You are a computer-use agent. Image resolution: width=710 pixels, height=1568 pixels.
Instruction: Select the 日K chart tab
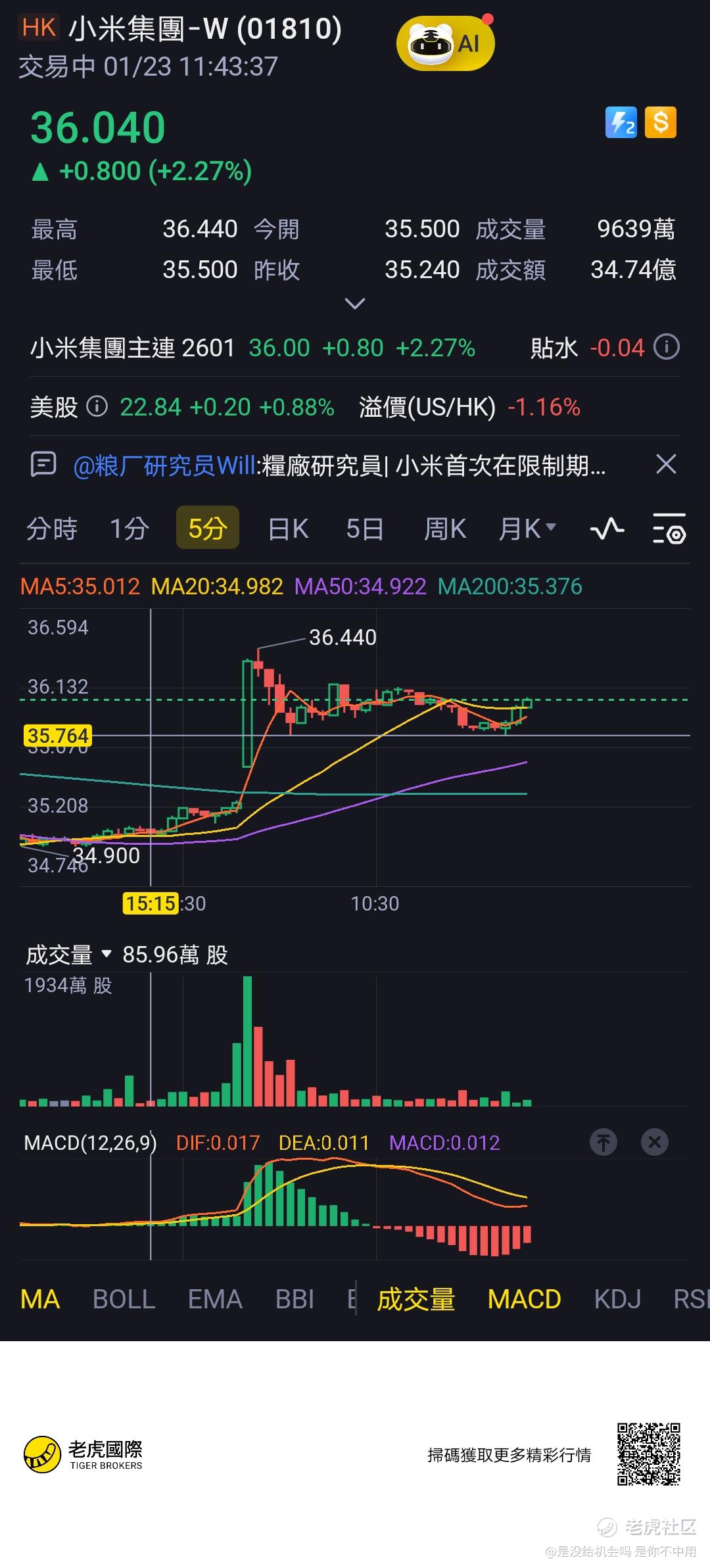click(x=288, y=529)
